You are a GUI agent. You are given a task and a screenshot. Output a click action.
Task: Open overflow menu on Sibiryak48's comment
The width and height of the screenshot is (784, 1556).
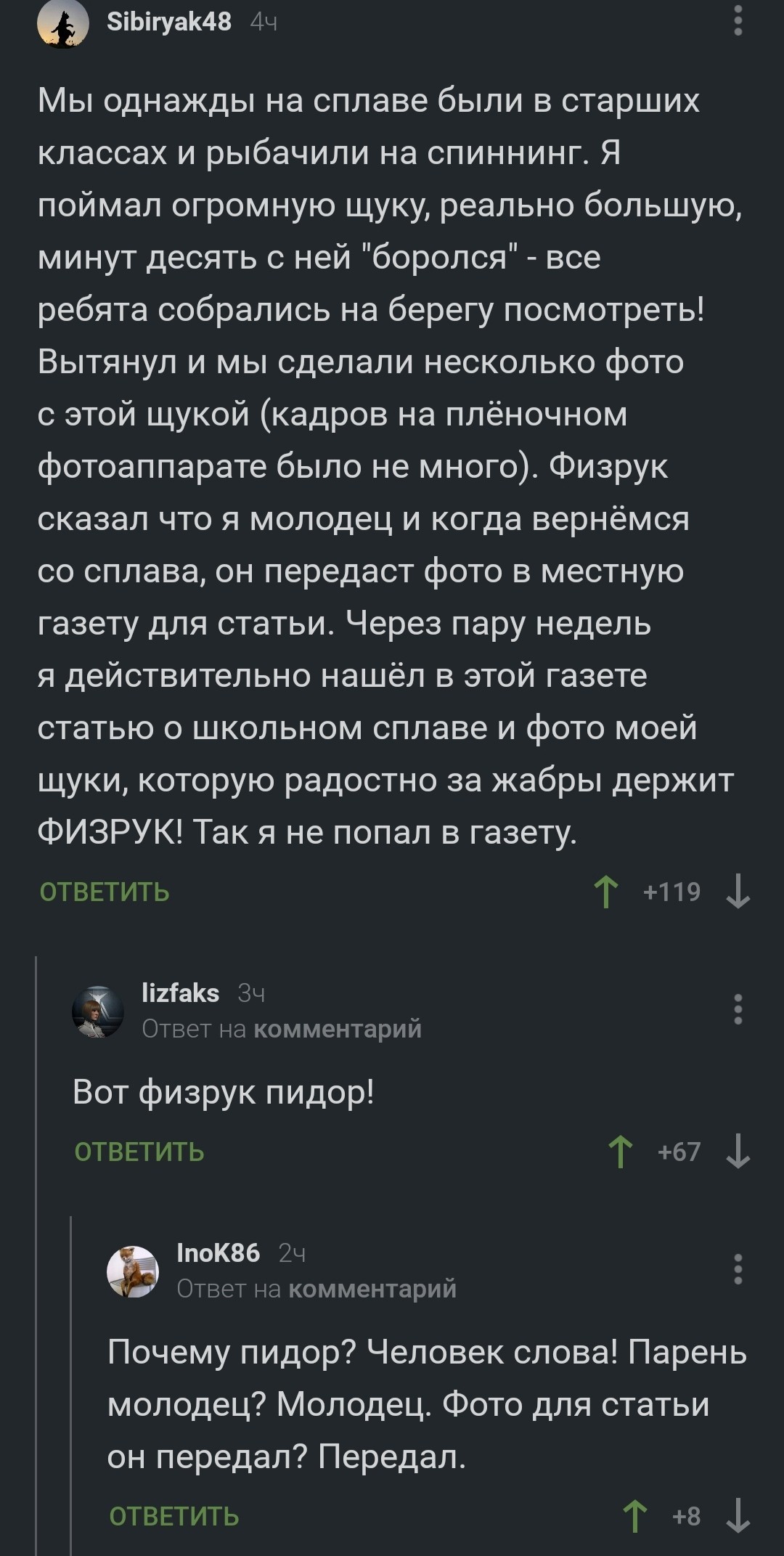click(x=738, y=21)
